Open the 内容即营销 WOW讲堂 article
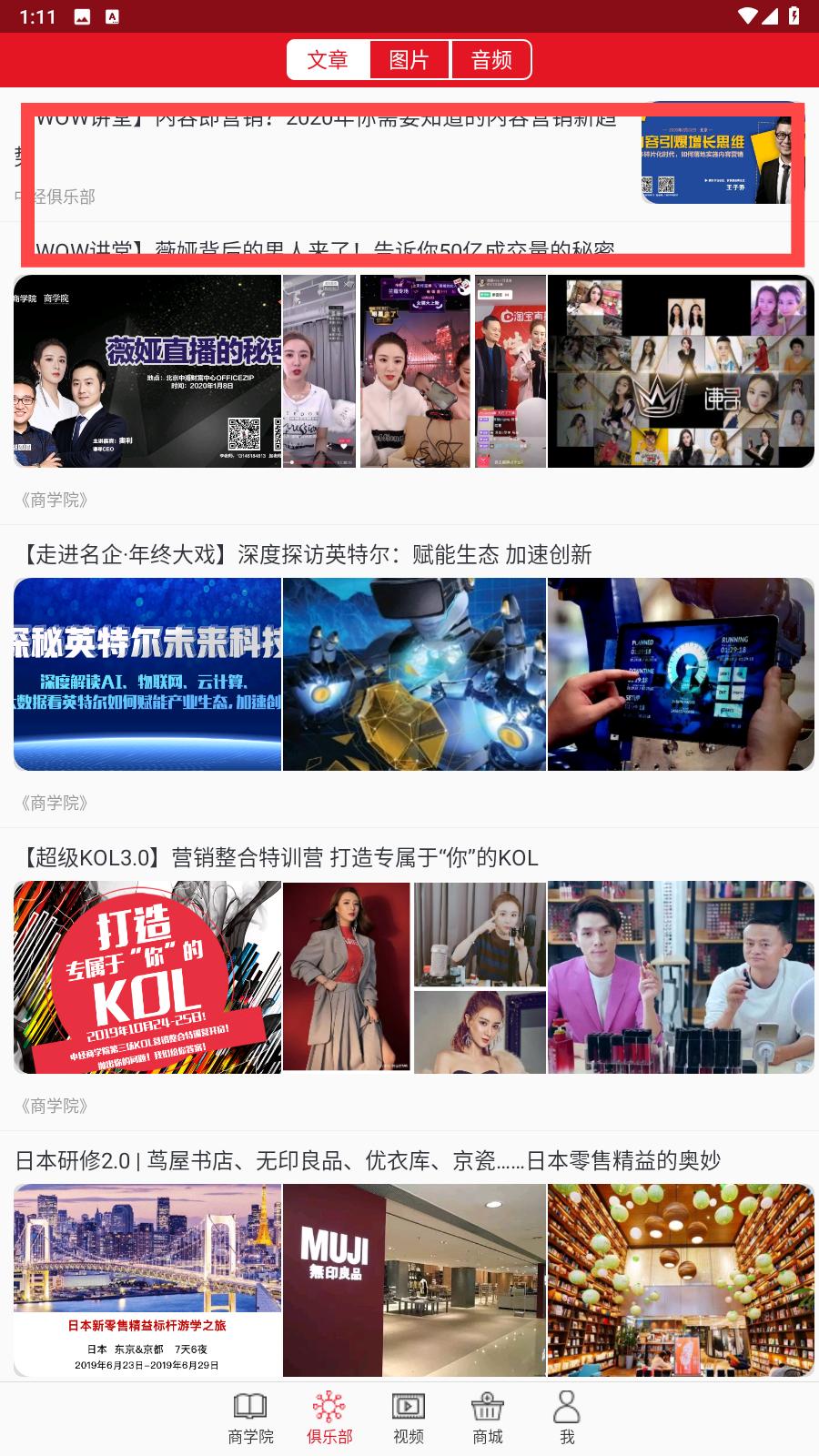This screenshot has width=819, height=1456. click(409, 155)
